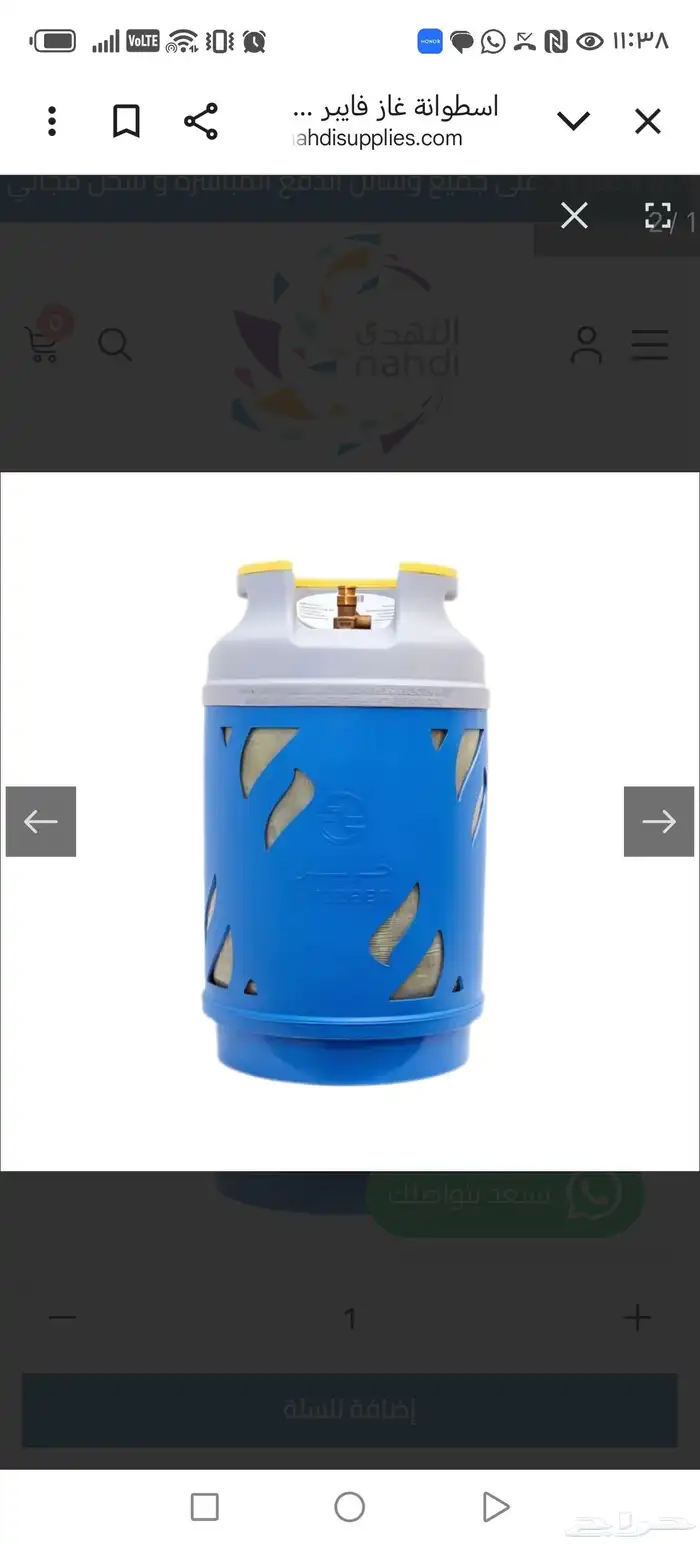Screen dimensions: 700x1544
Task: Go to the system home screen
Action: tap(349, 1507)
